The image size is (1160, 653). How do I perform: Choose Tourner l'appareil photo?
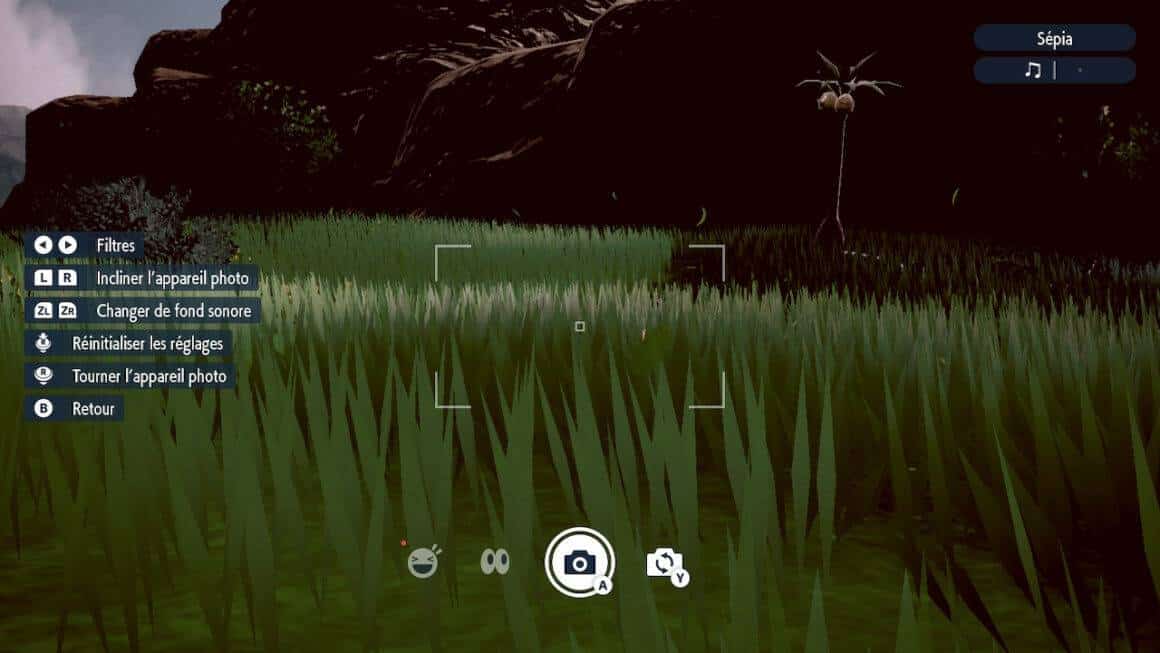tap(131, 377)
